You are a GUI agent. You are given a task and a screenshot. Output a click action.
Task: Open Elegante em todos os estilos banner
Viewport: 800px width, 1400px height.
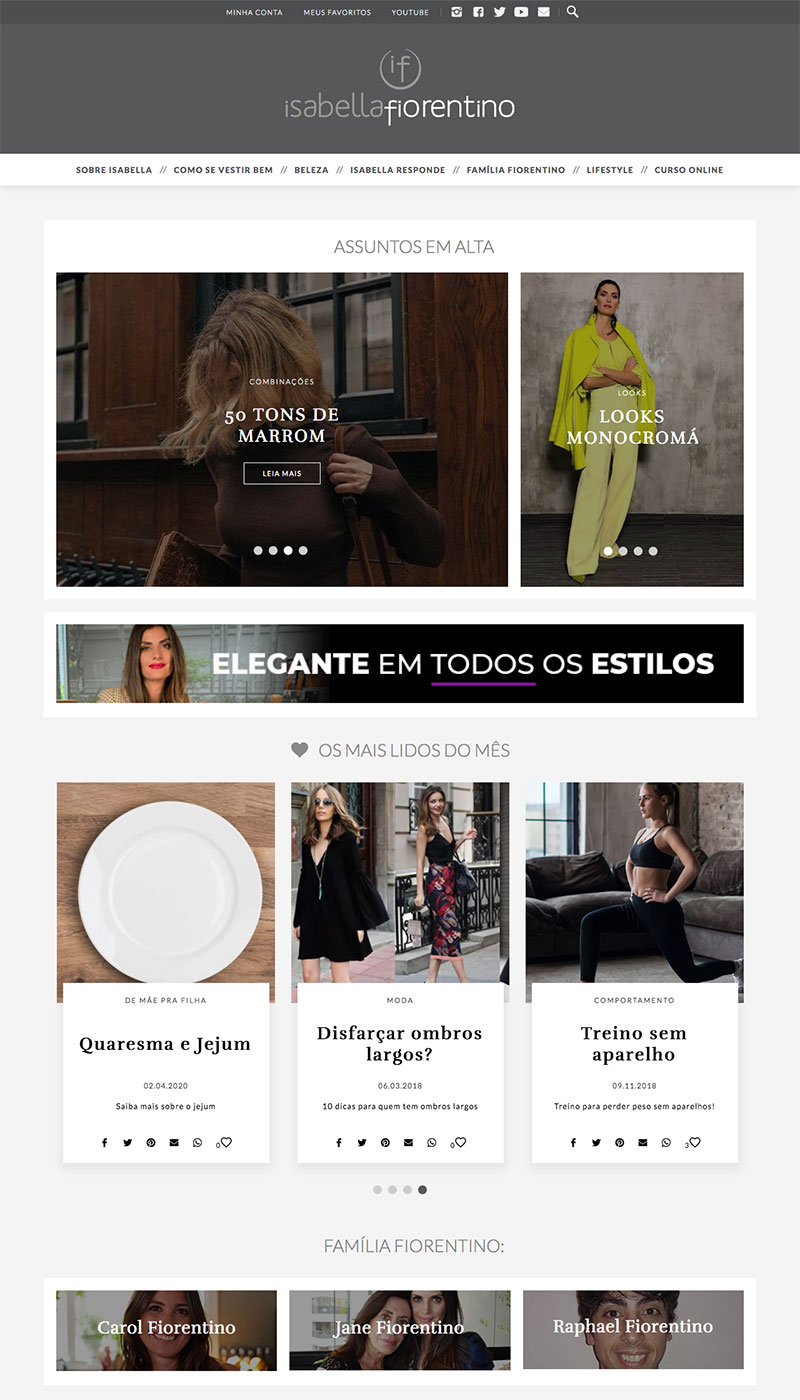pyautogui.click(x=400, y=663)
